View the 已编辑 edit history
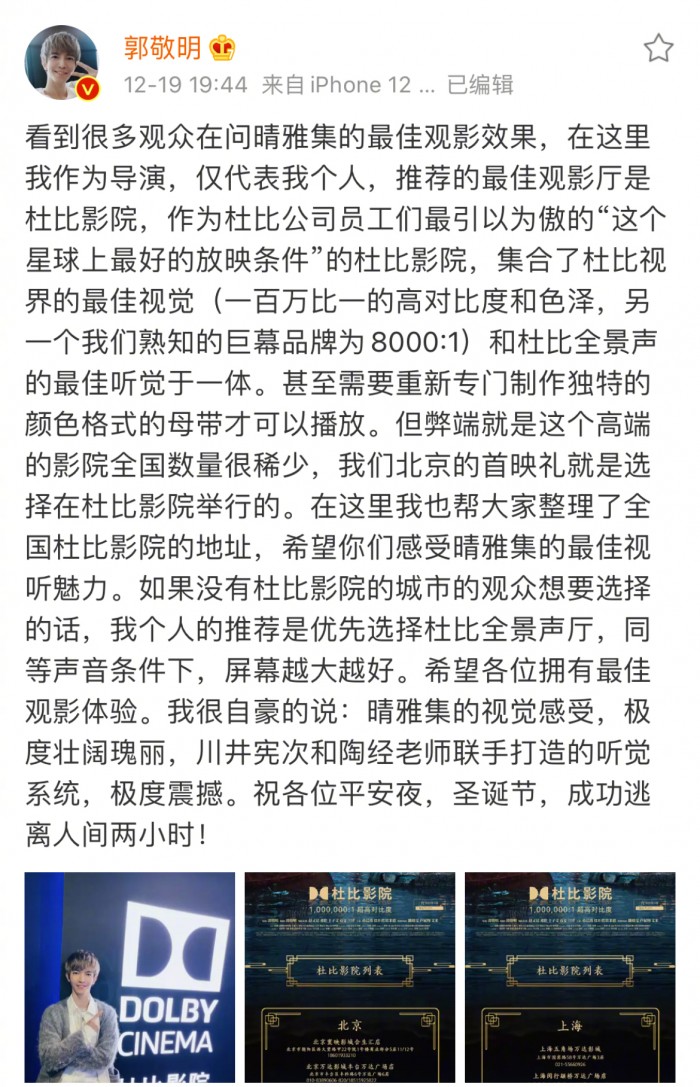 click(x=480, y=85)
